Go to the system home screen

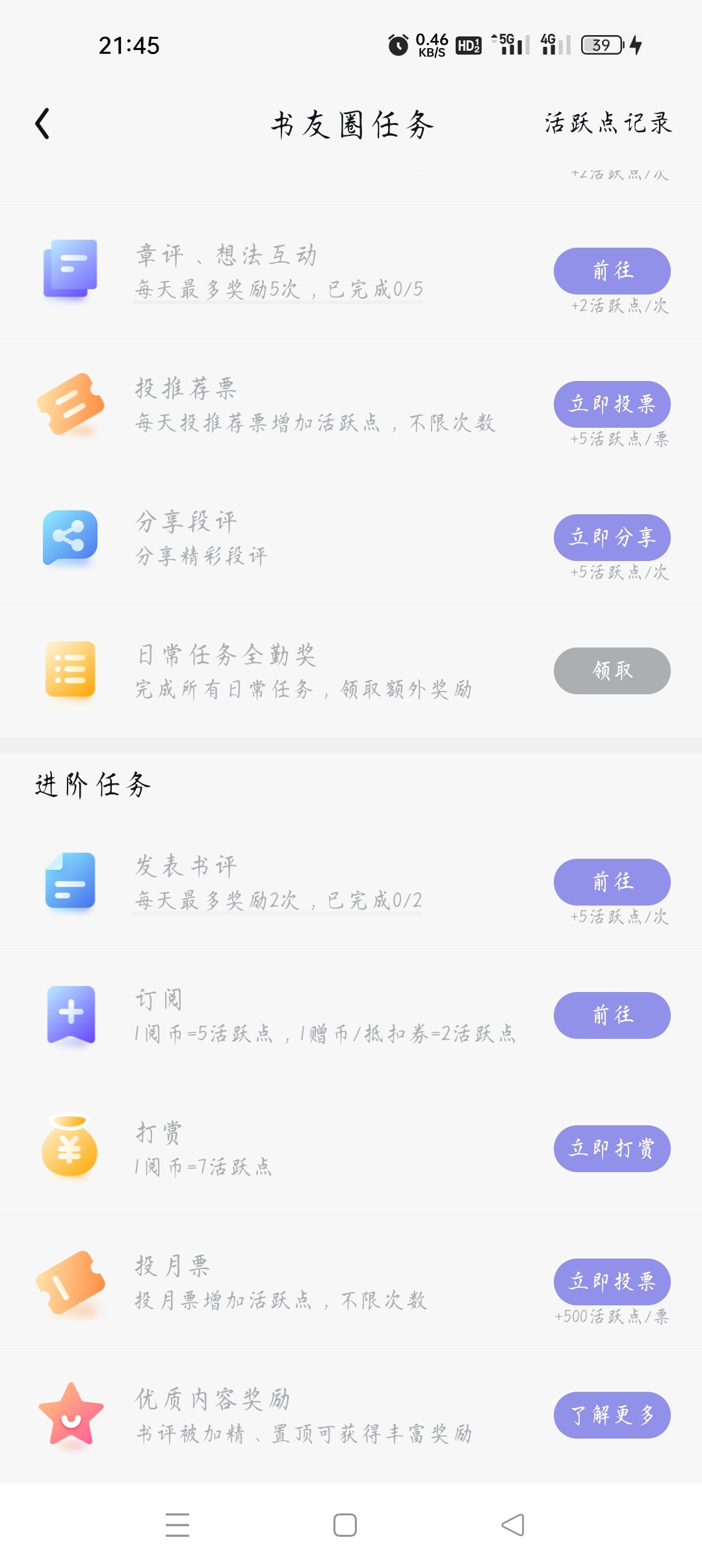(x=345, y=1524)
